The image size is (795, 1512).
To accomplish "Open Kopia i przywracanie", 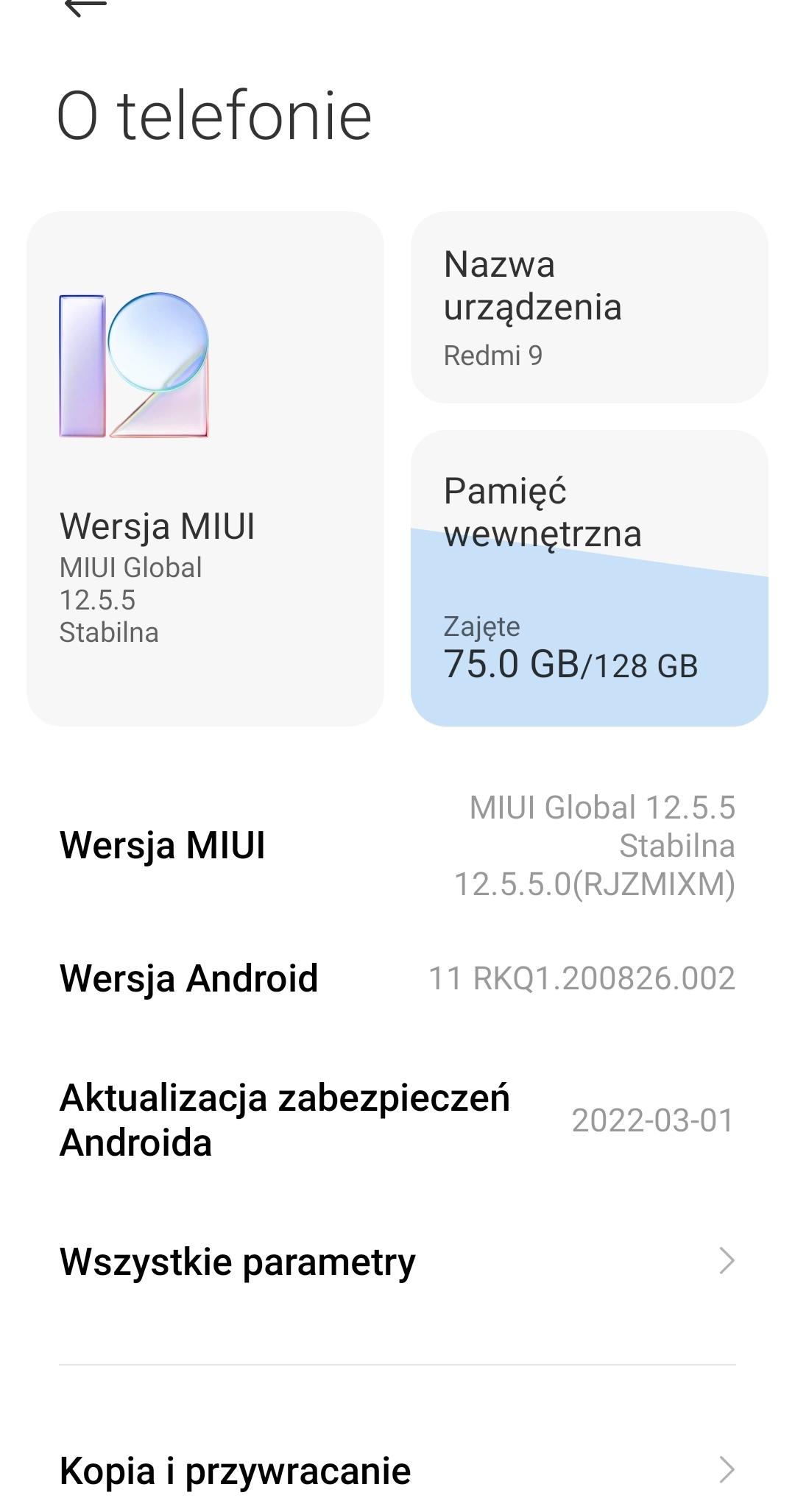I will pos(397,1470).
